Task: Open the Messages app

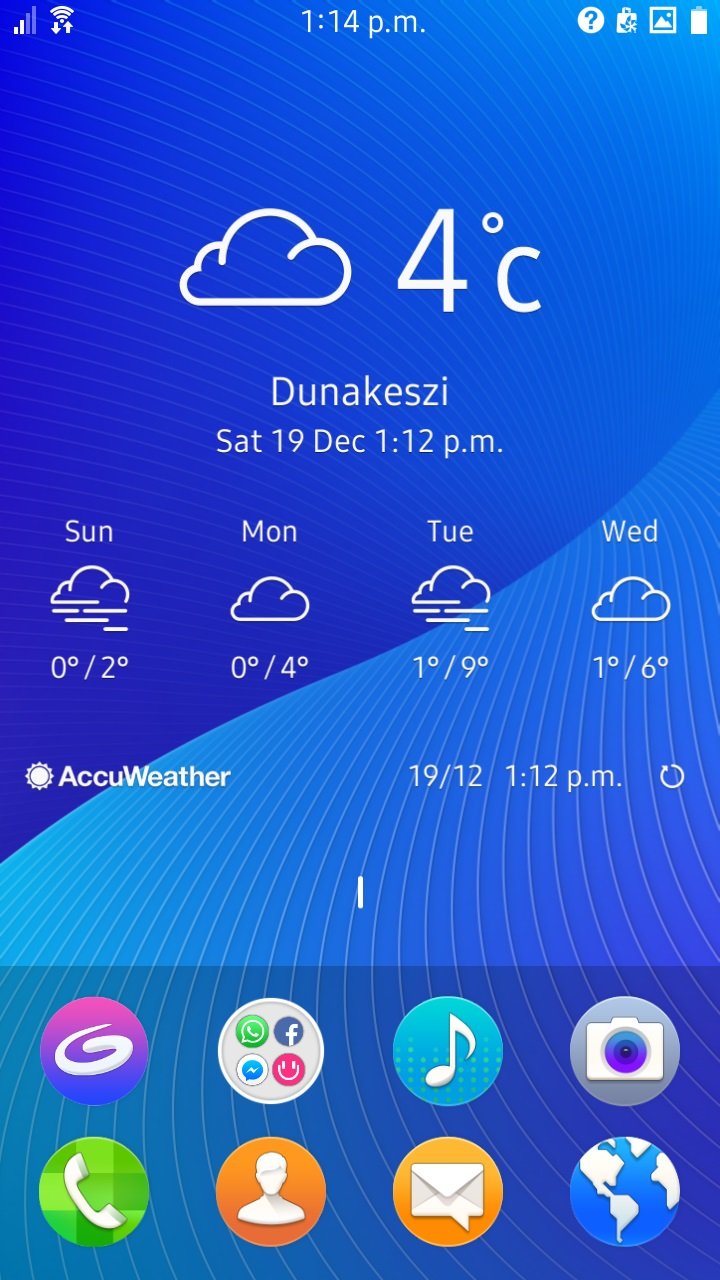Action: [448, 1191]
